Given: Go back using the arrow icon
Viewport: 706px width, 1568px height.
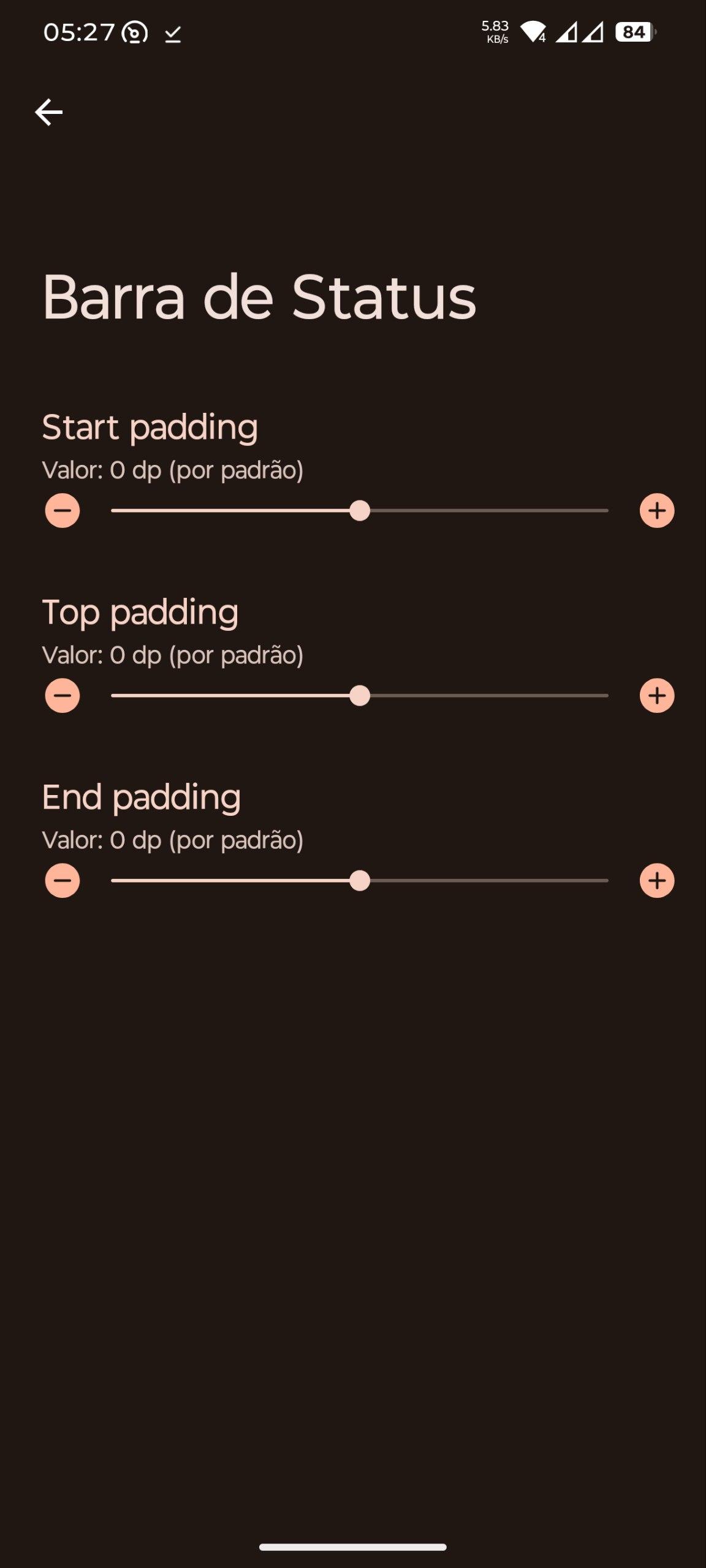Looking at the screenshot, I should (x=48, y=112).
